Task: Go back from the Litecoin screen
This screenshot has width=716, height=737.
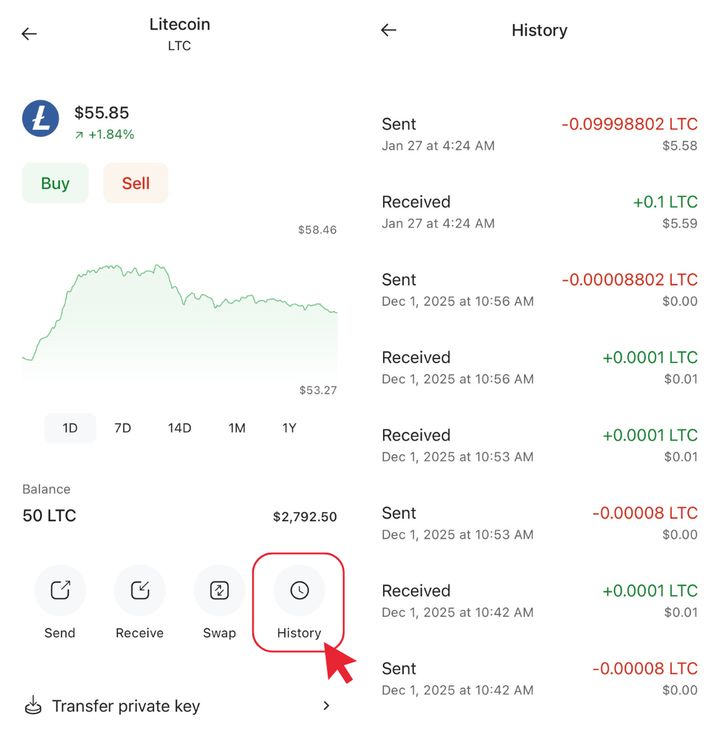Action: point(29,33)
